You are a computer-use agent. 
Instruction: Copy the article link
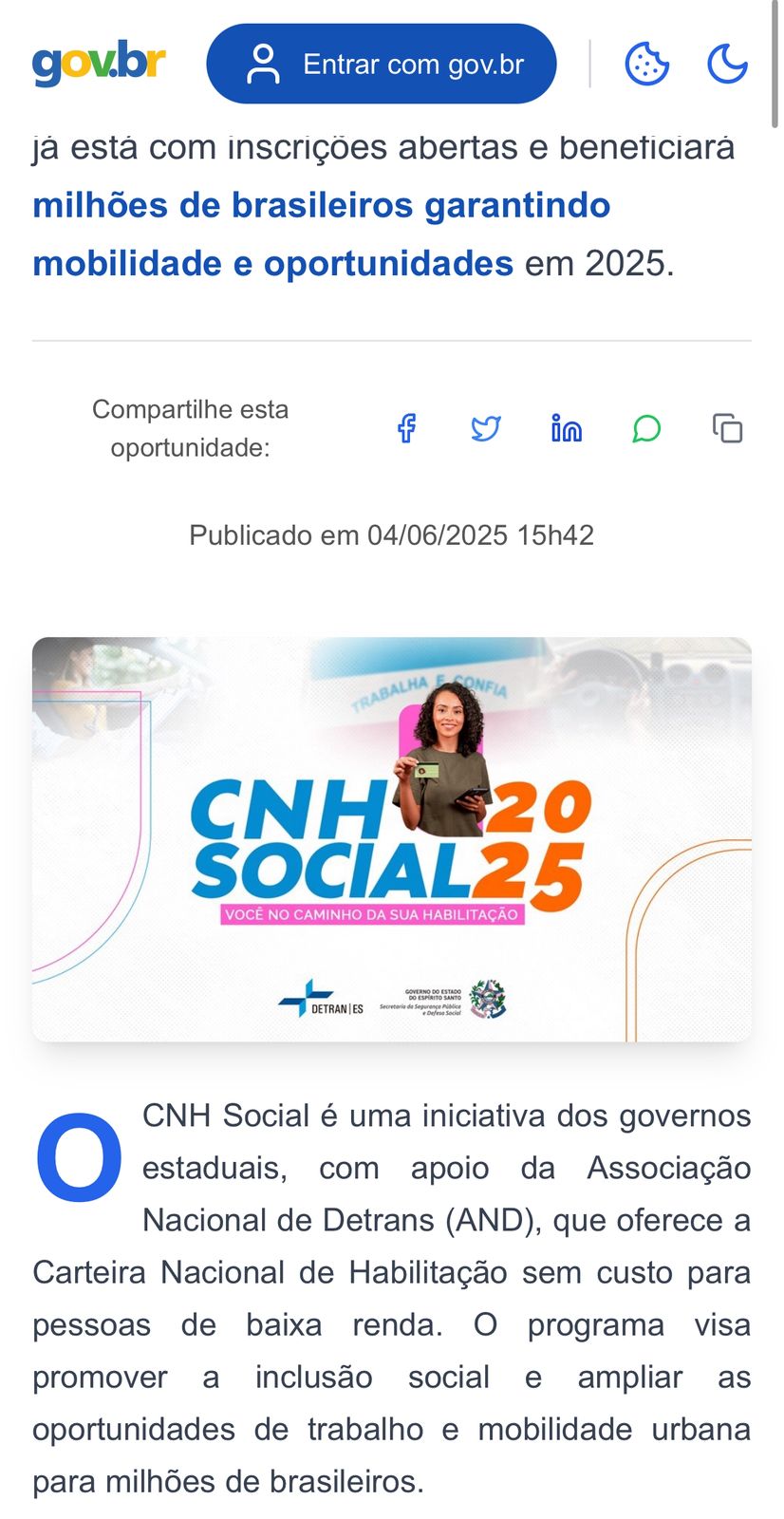click(x=727, y=428)
